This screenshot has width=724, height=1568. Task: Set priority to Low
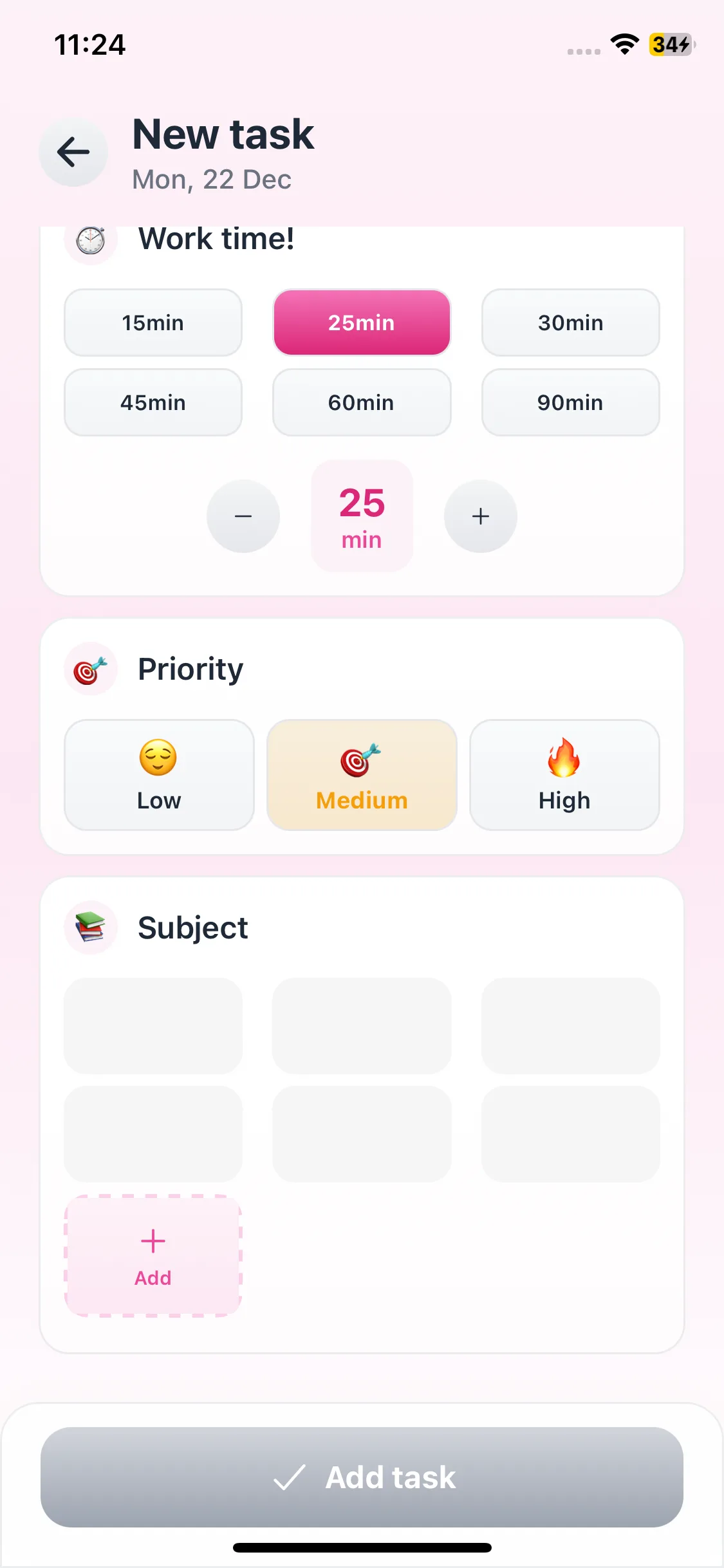pos(159,775)
